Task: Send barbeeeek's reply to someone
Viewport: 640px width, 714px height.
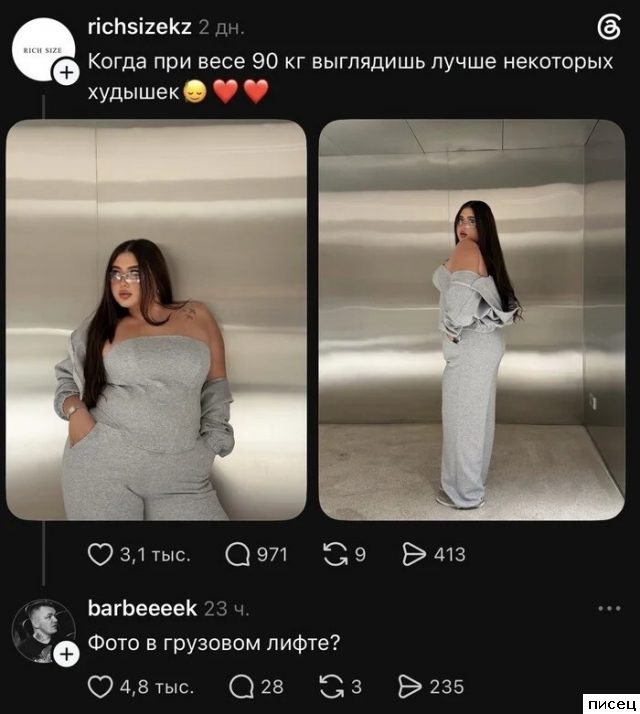Action: 410,687
